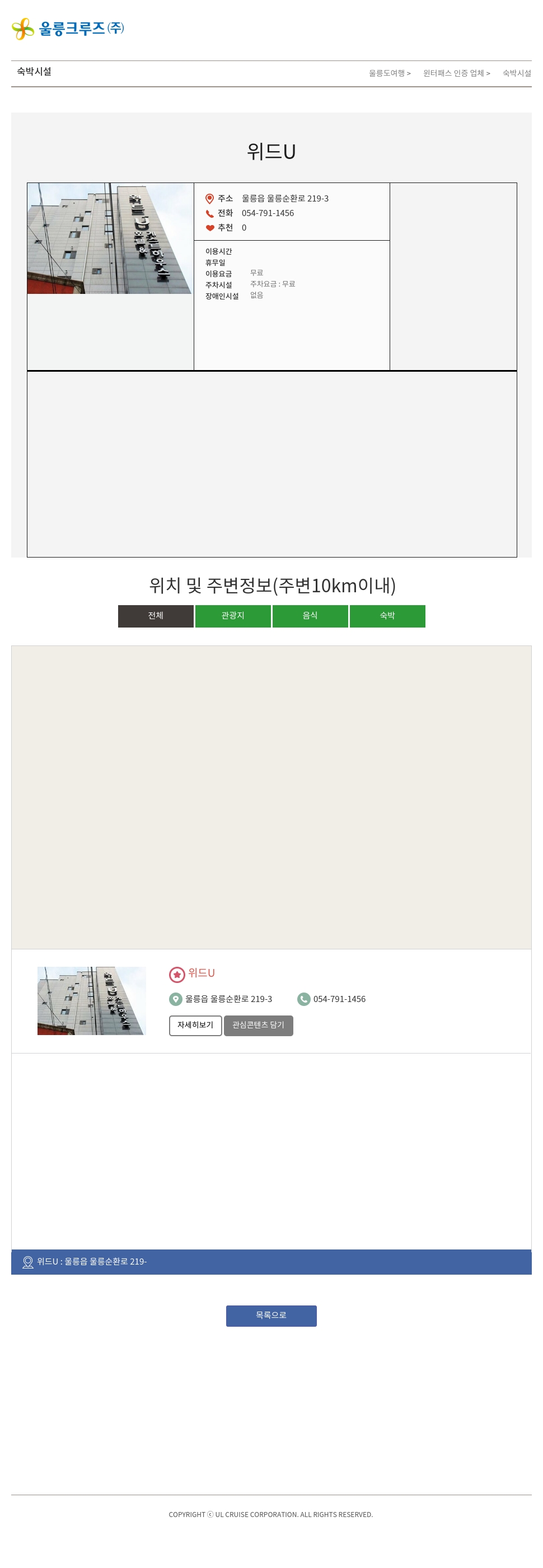Filter nearby results by 숙박
The width and height of the screenshot is (543, 1568).
(387, 615)
